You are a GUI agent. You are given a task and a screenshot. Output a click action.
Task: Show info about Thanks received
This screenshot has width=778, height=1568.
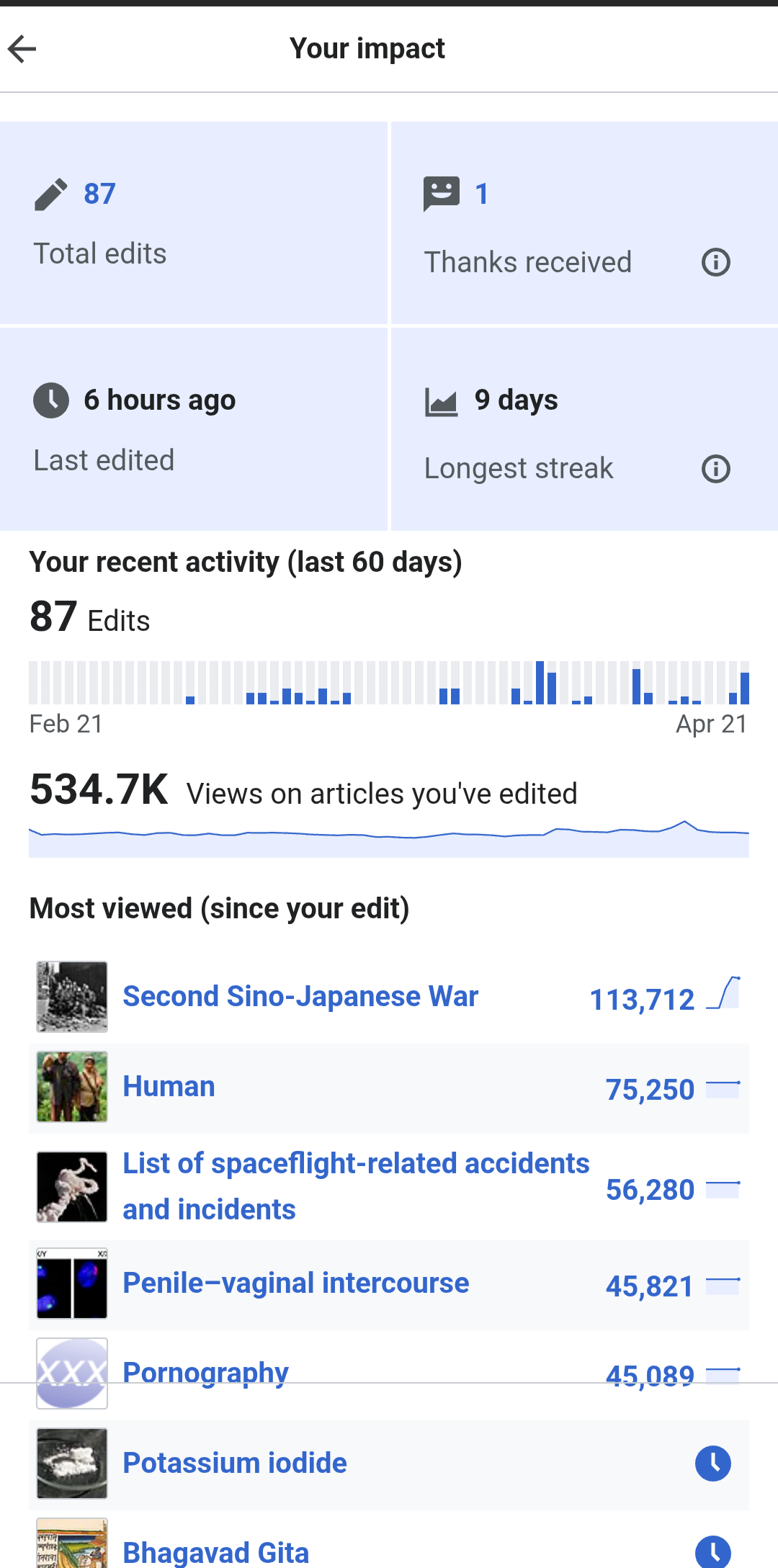(715, 262)
